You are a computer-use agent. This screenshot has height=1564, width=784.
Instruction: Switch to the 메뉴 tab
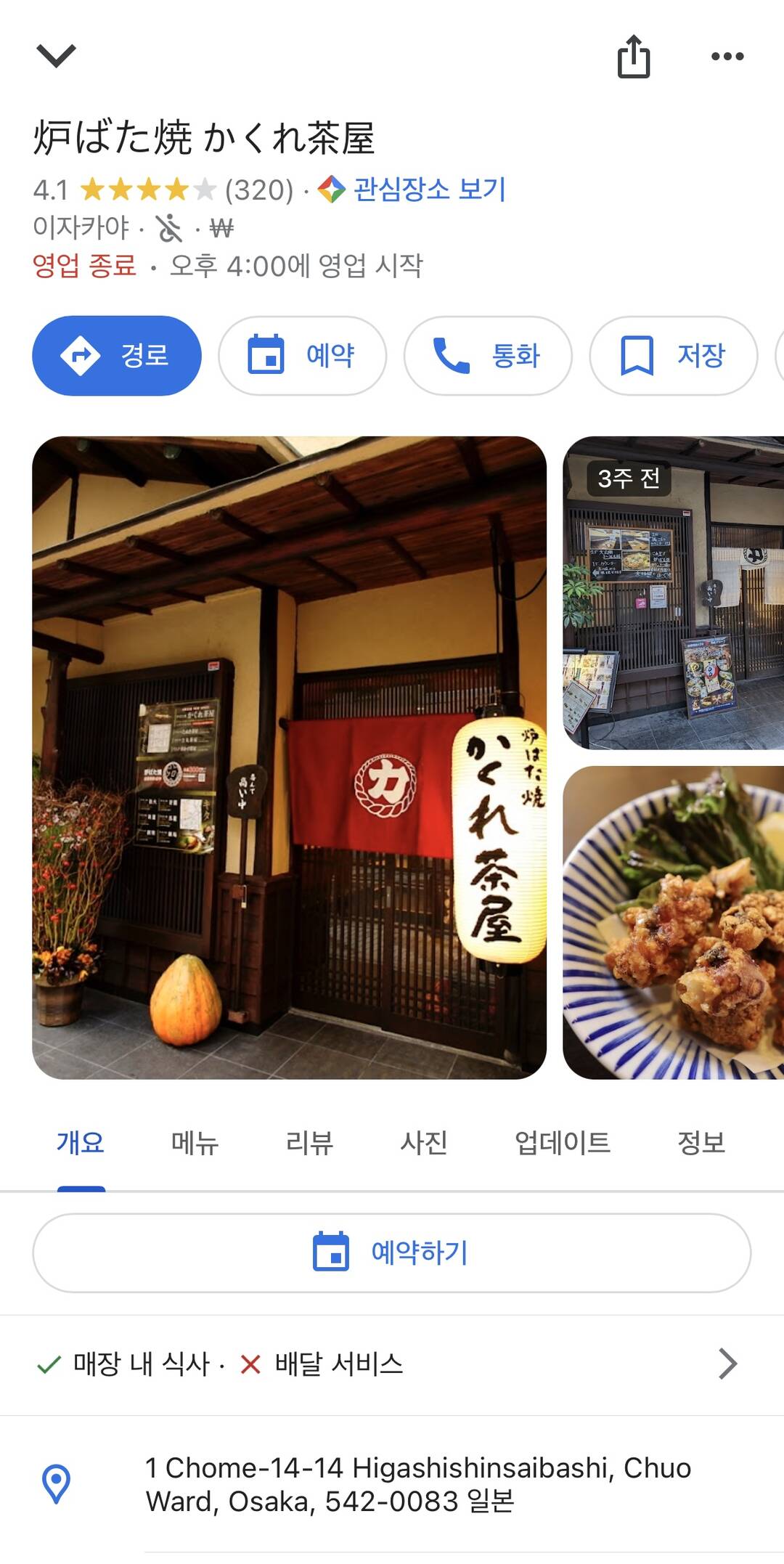(x=195, y=1143)
